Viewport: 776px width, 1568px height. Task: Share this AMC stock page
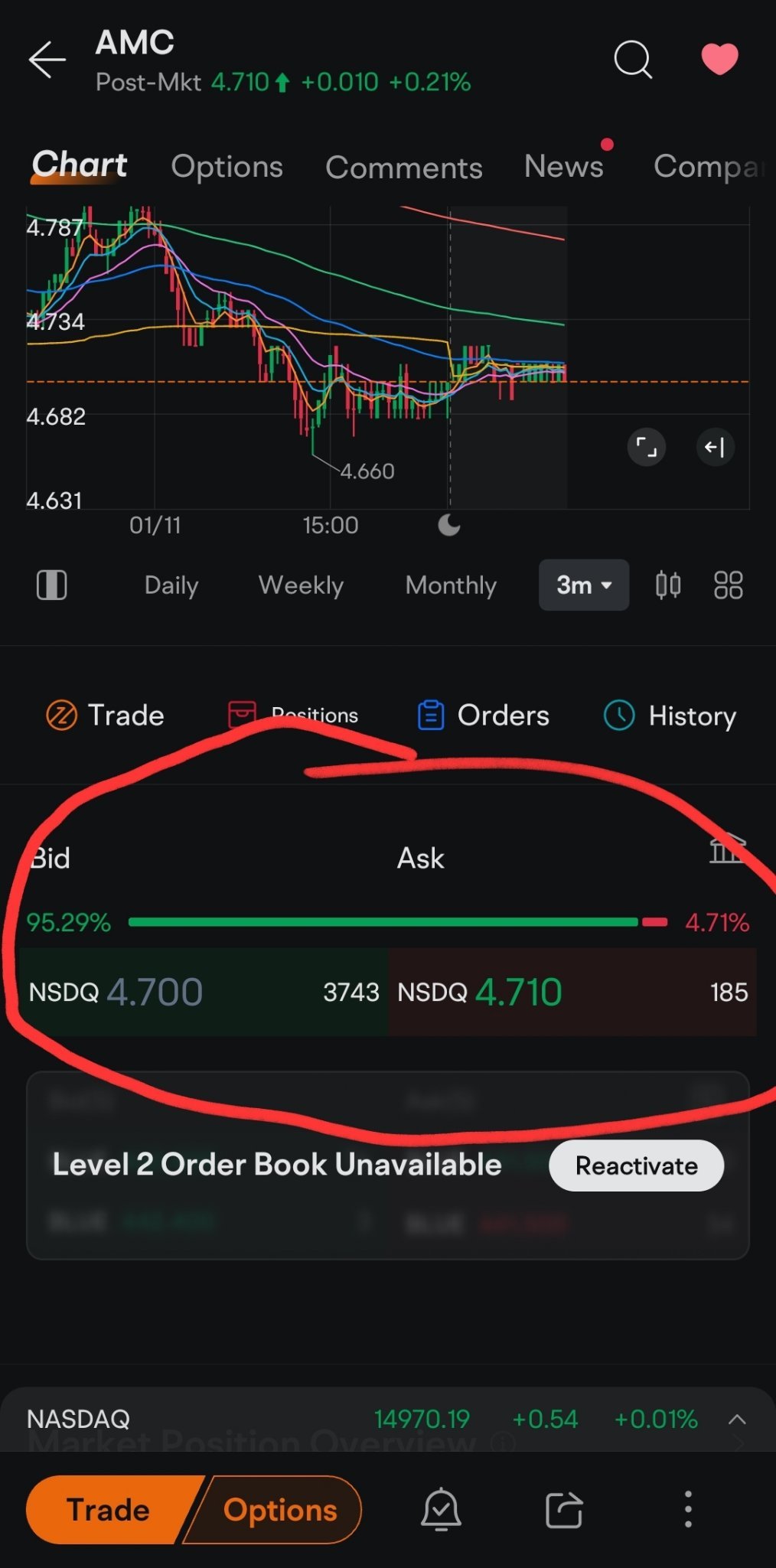pos(564,1510)
